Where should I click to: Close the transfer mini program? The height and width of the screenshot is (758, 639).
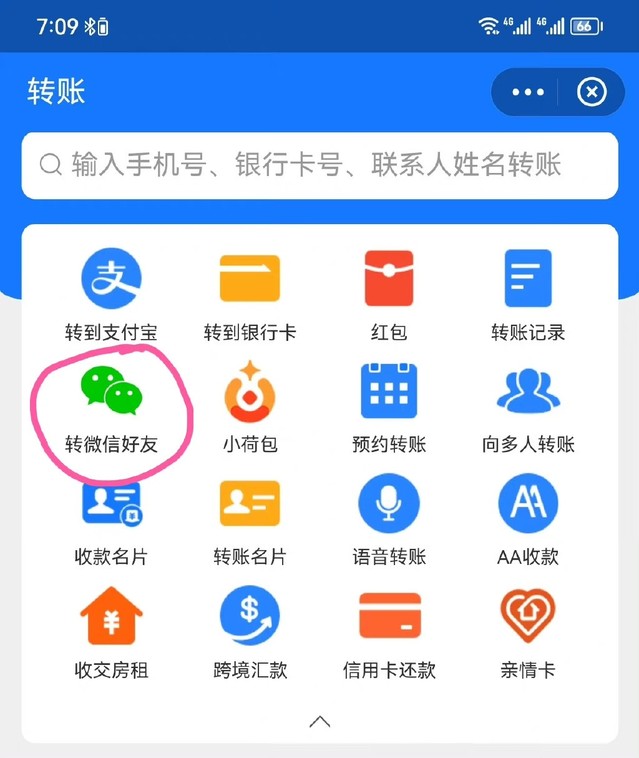(592, 93)
